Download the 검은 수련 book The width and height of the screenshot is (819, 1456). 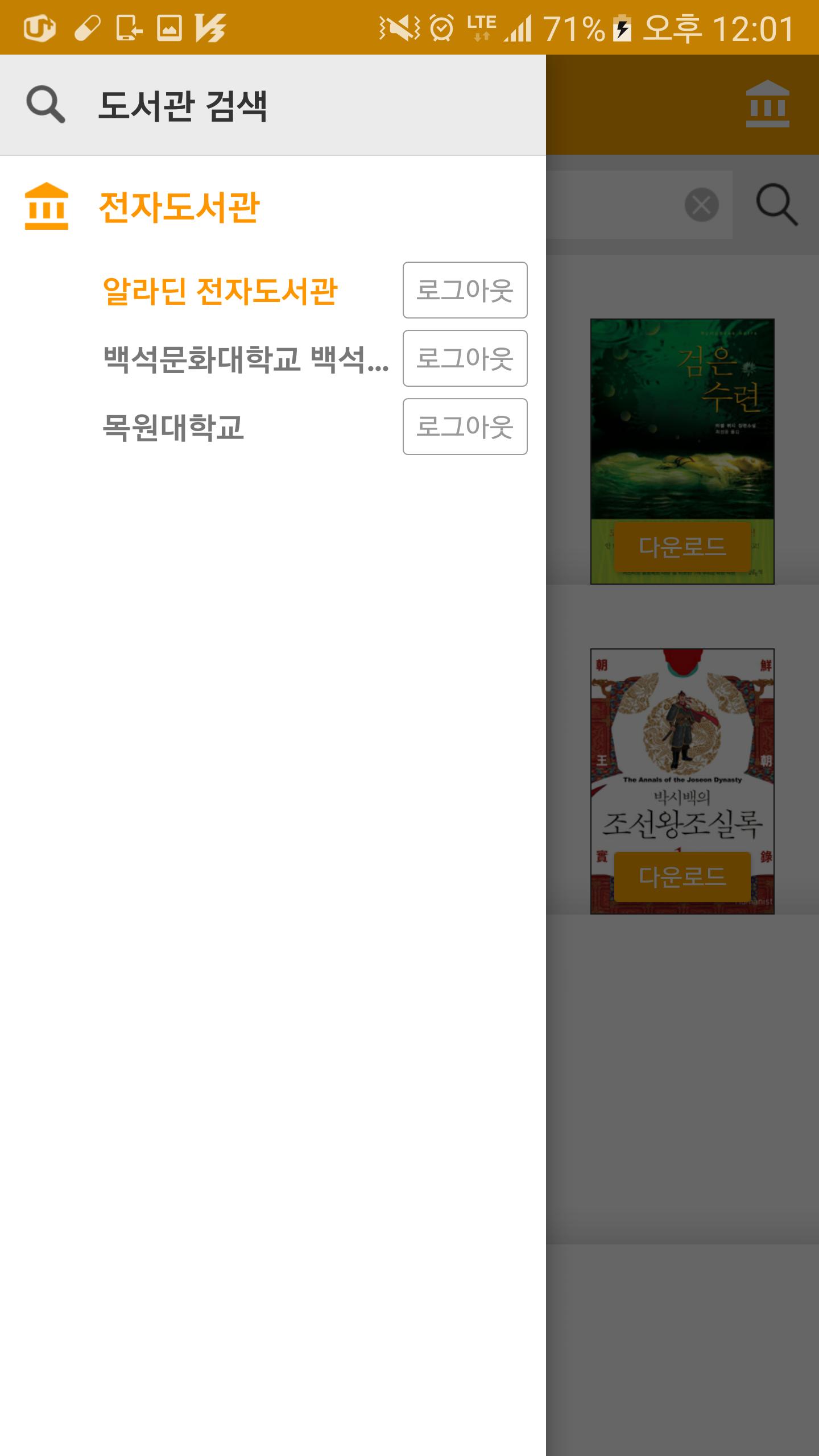[682, 547]
